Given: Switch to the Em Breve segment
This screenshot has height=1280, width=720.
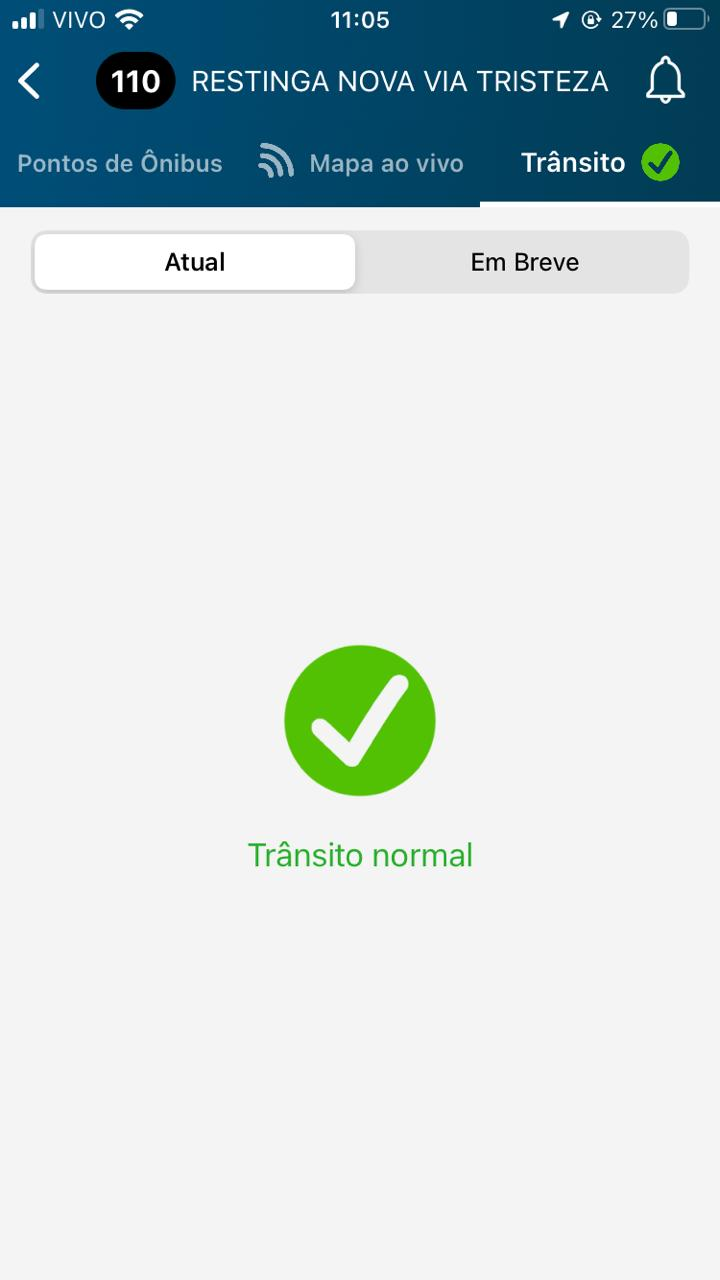Looking at the screenshot, I should (524, 262).
